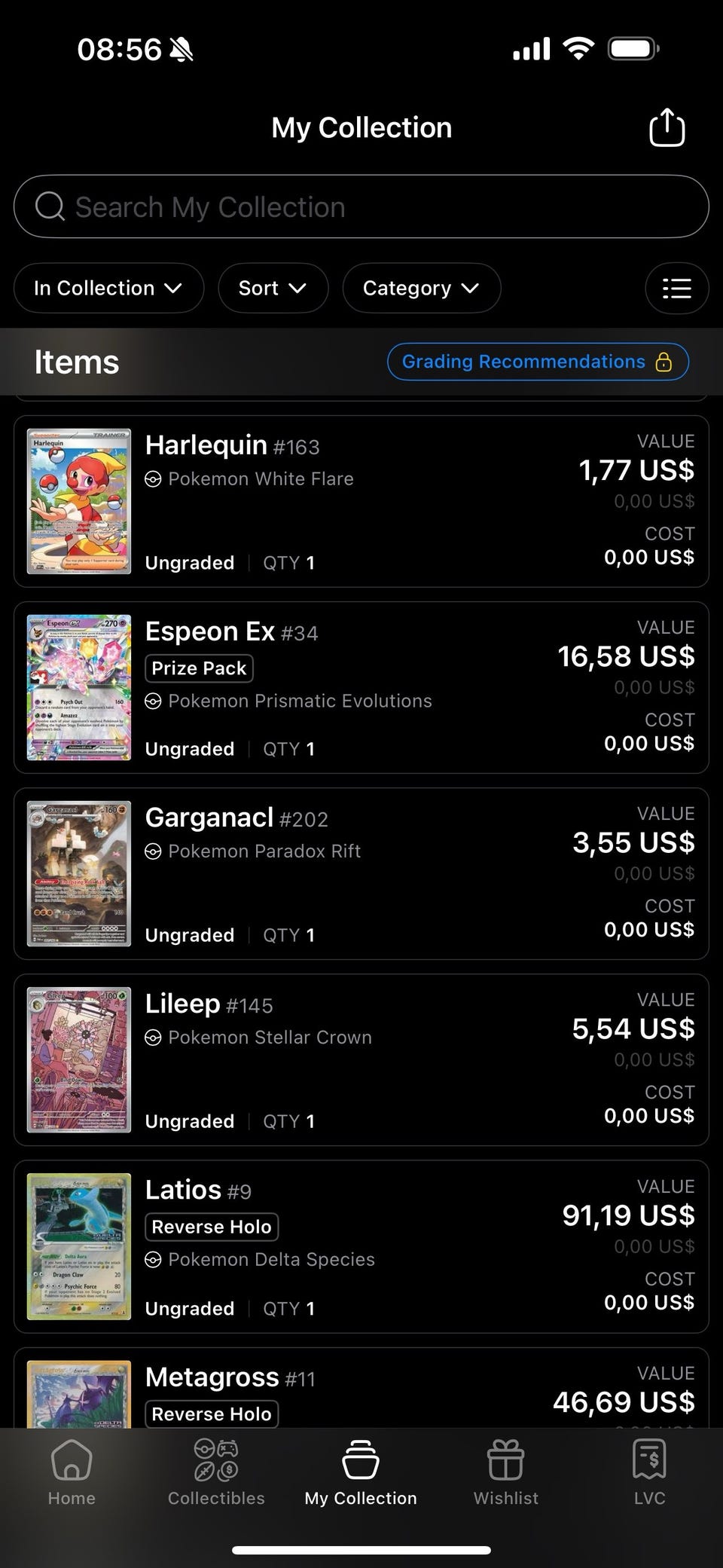Select the Lileep #145 item
Viewport: 723px width, 1568px height.
(x=361, y=1059)
